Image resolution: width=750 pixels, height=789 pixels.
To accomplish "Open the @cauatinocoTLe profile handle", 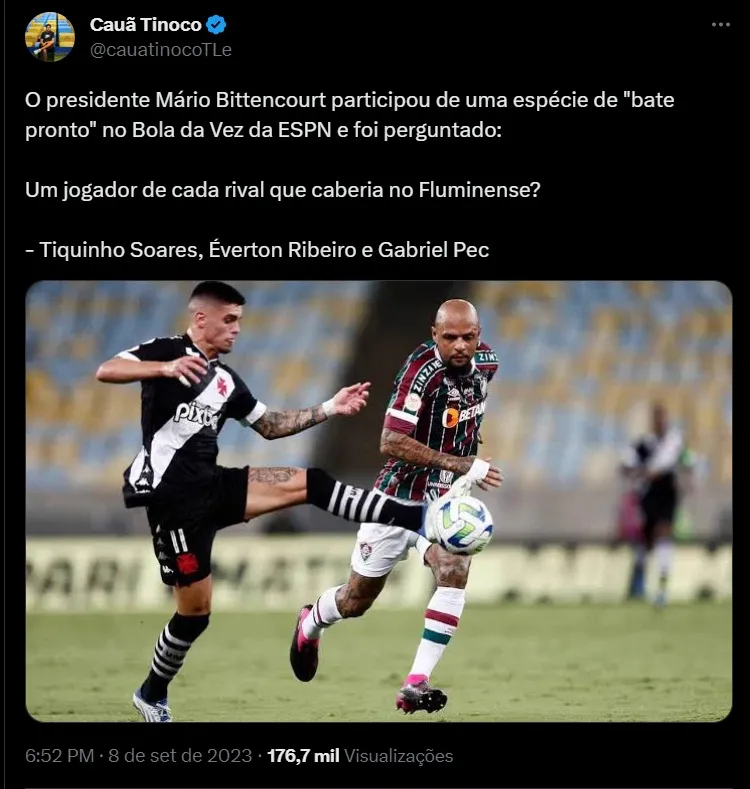I will click(160, 50).
